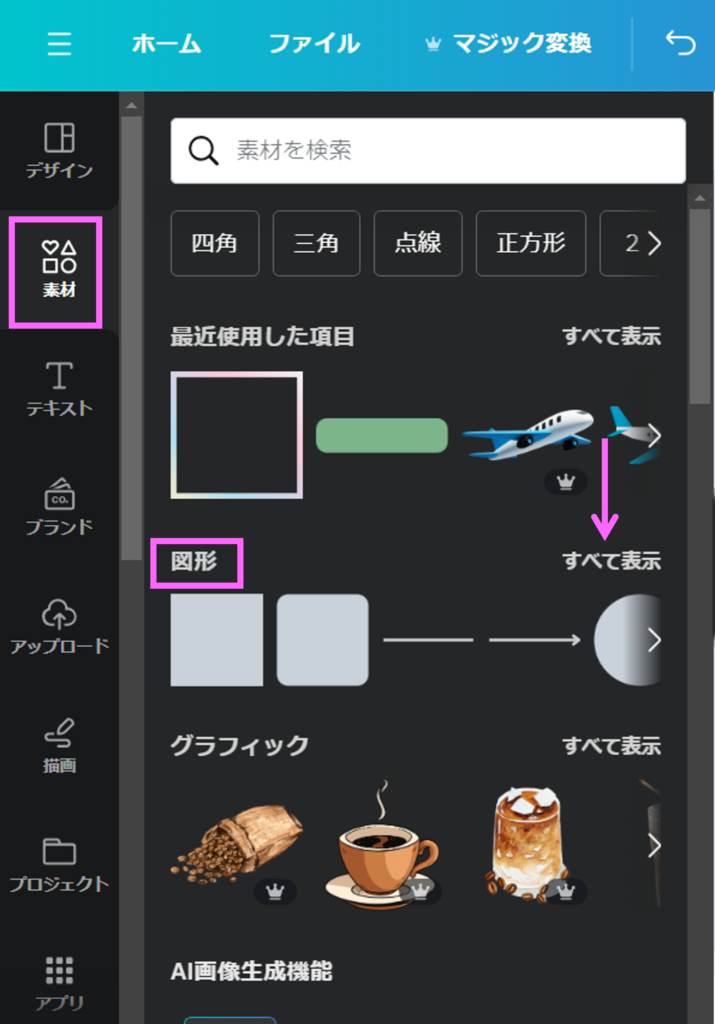Viewport: 715px width, 1024px height.
Task: Select the 四角 chip
Action: click(x=214, y=243)
